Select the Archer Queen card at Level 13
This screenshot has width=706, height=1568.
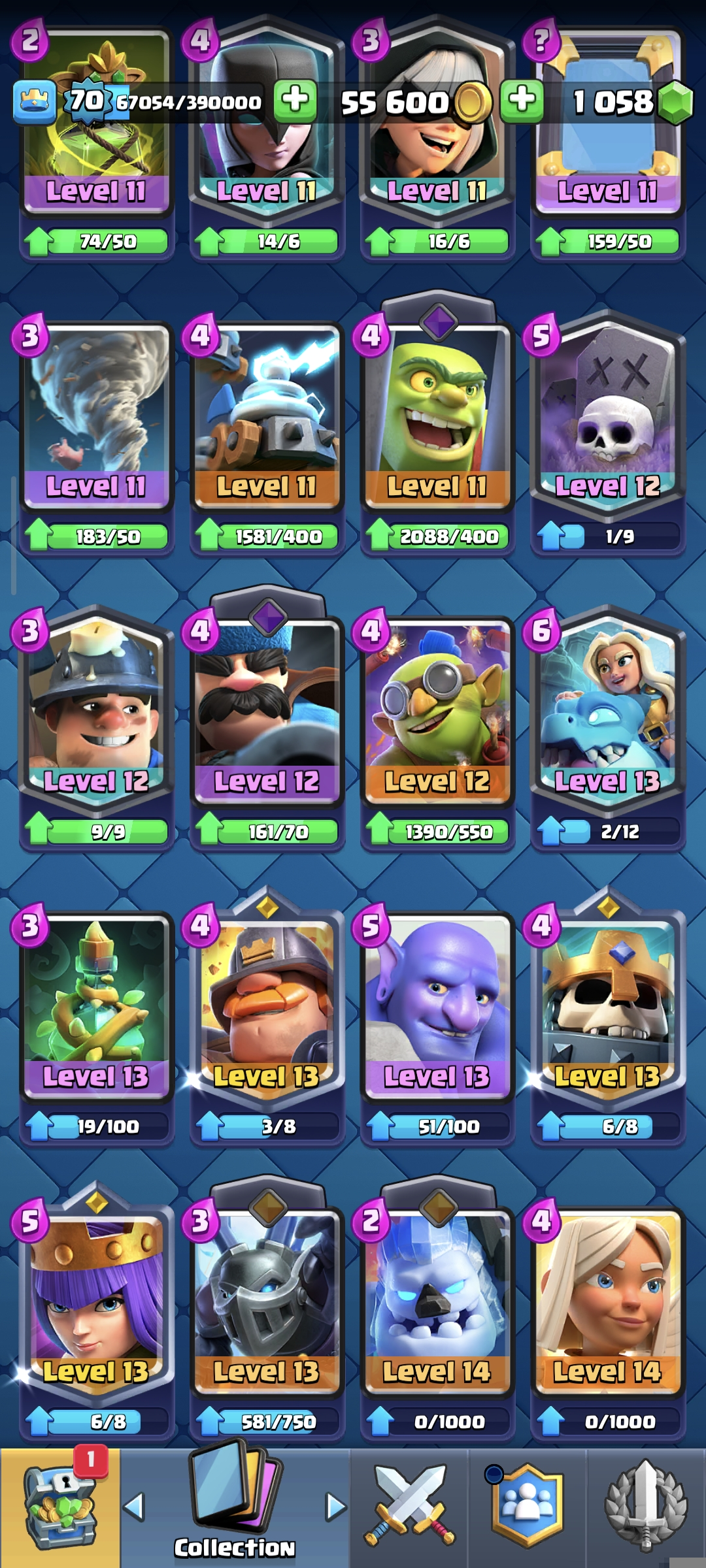97,1300
